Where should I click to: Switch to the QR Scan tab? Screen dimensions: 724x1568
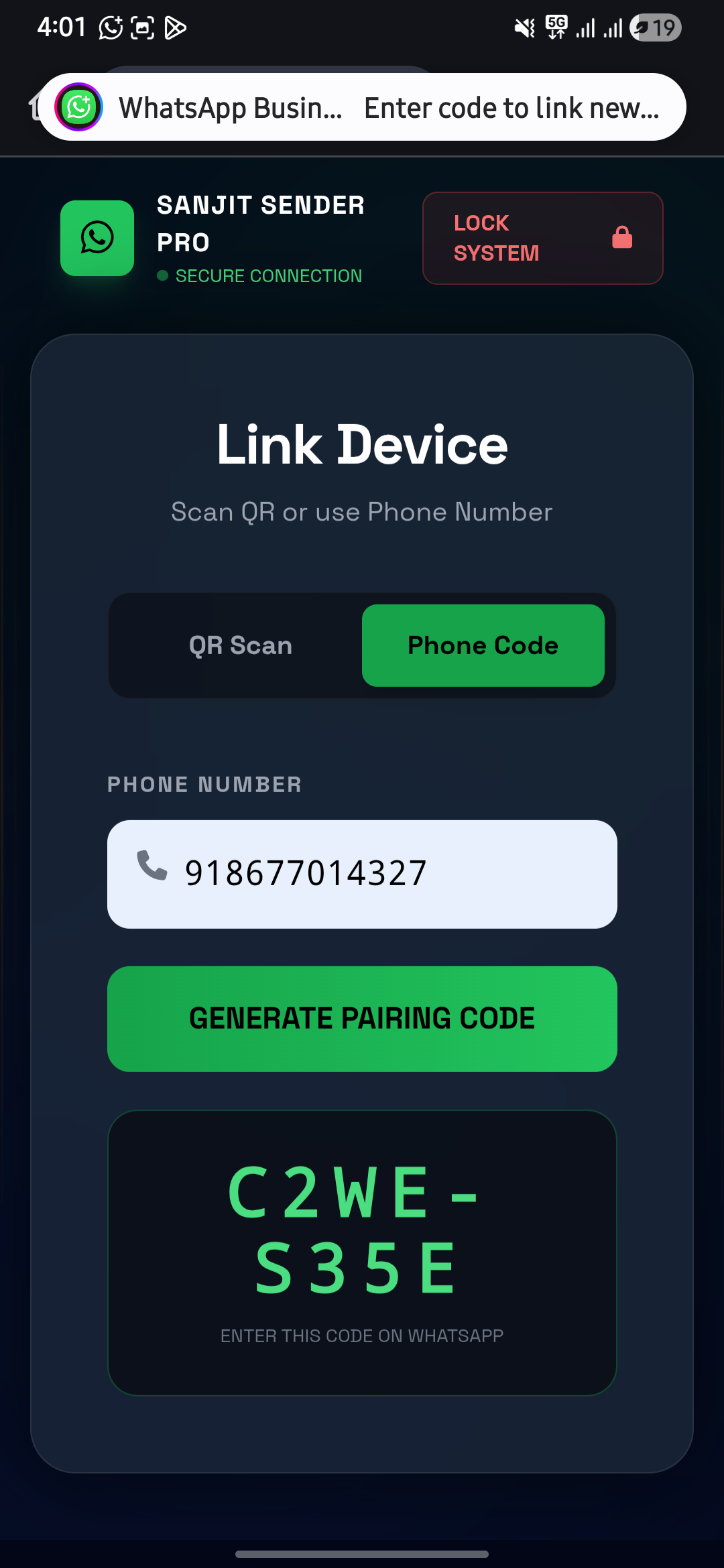click(240, 645)
